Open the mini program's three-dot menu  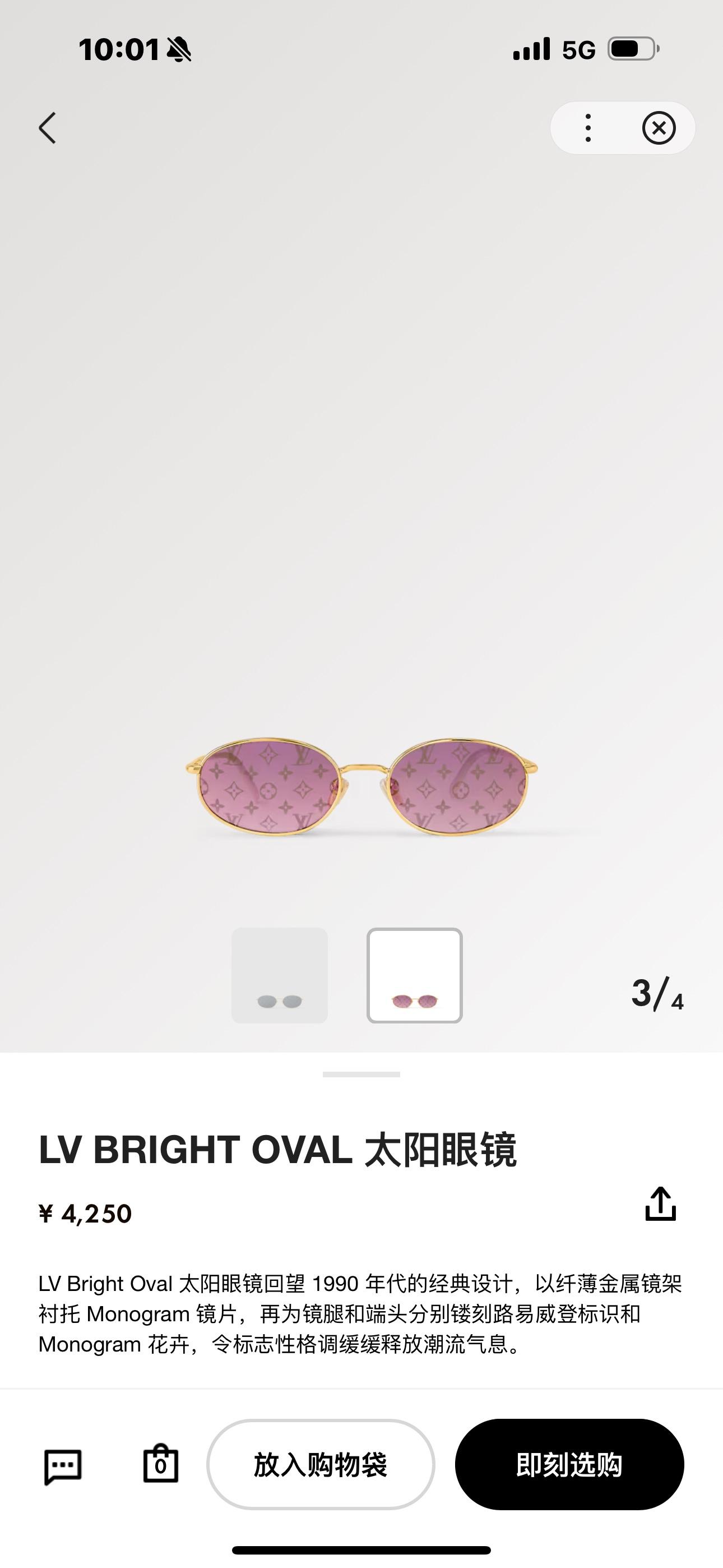pos(587,128)
